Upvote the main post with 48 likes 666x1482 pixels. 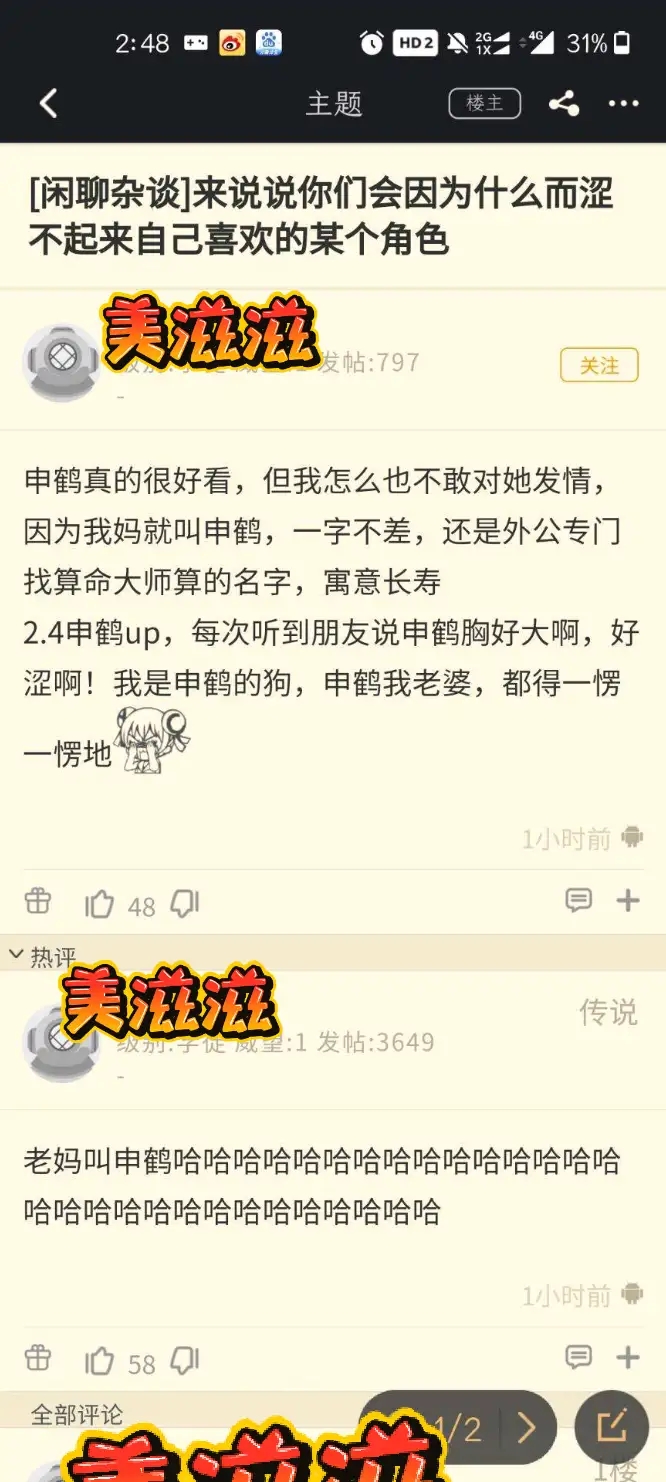[99, 905]
